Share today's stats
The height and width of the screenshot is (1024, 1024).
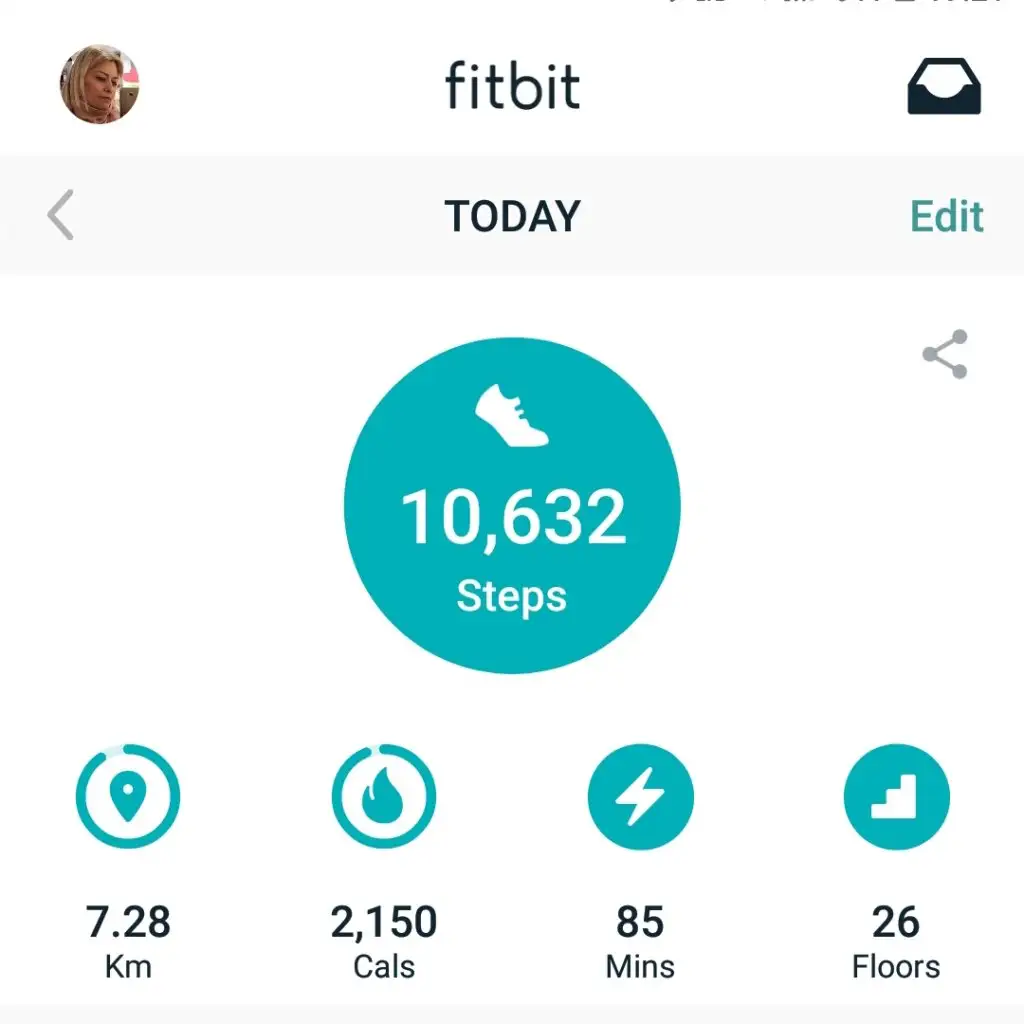[945, 354]
